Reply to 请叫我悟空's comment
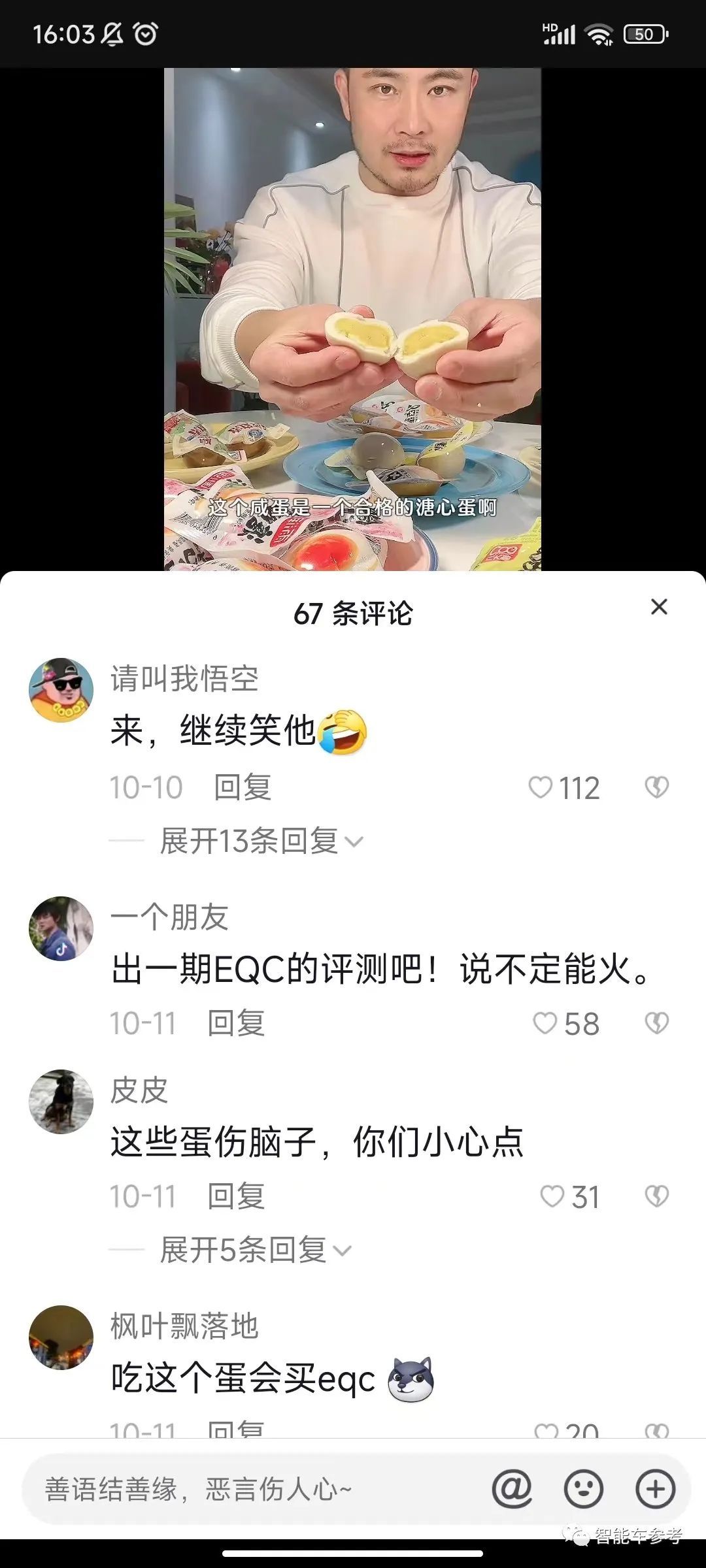This screenshot has height=1568, width=706. click(243, 787)
